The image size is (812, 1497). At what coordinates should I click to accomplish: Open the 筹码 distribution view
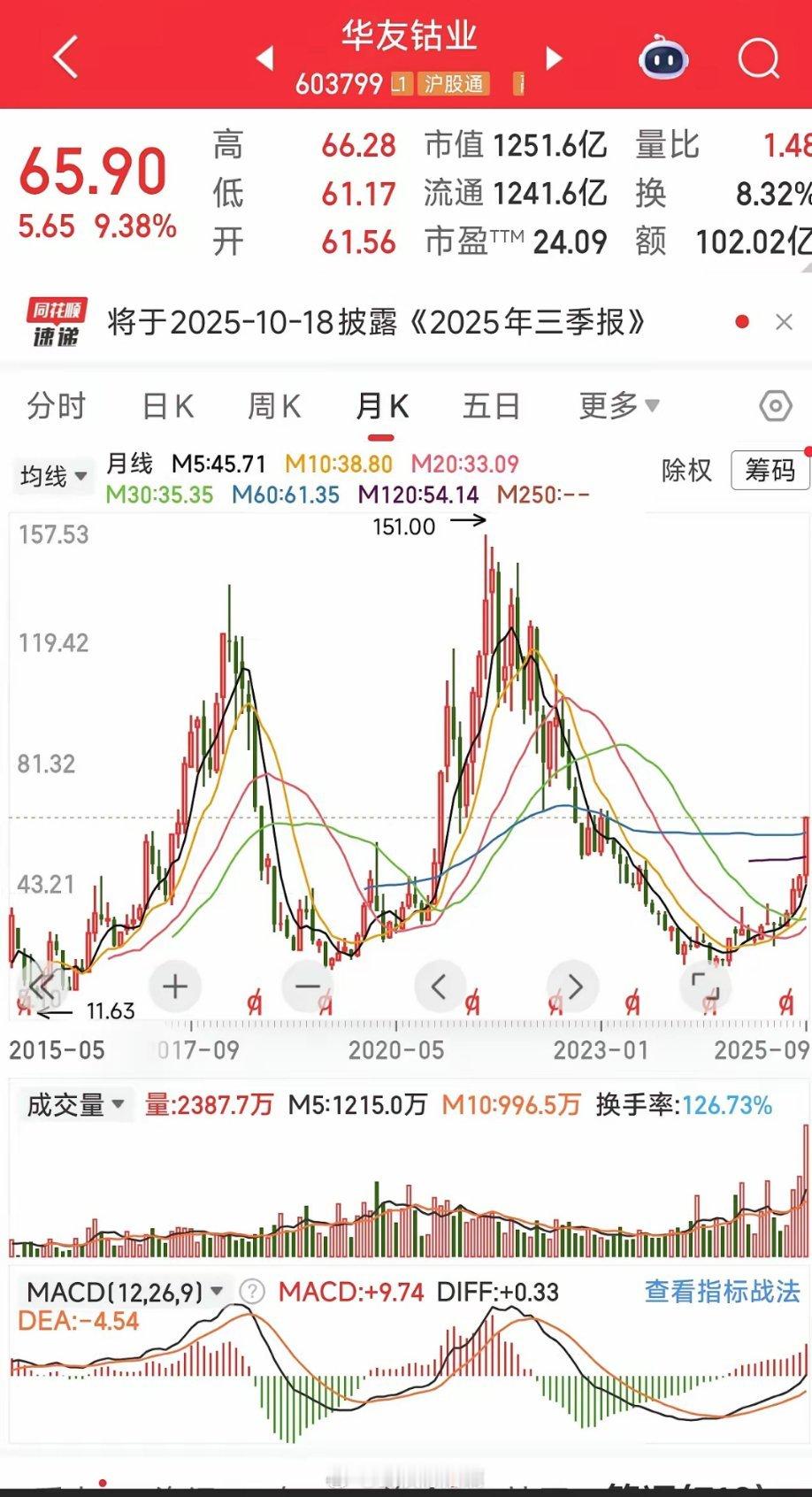[770, 470]
